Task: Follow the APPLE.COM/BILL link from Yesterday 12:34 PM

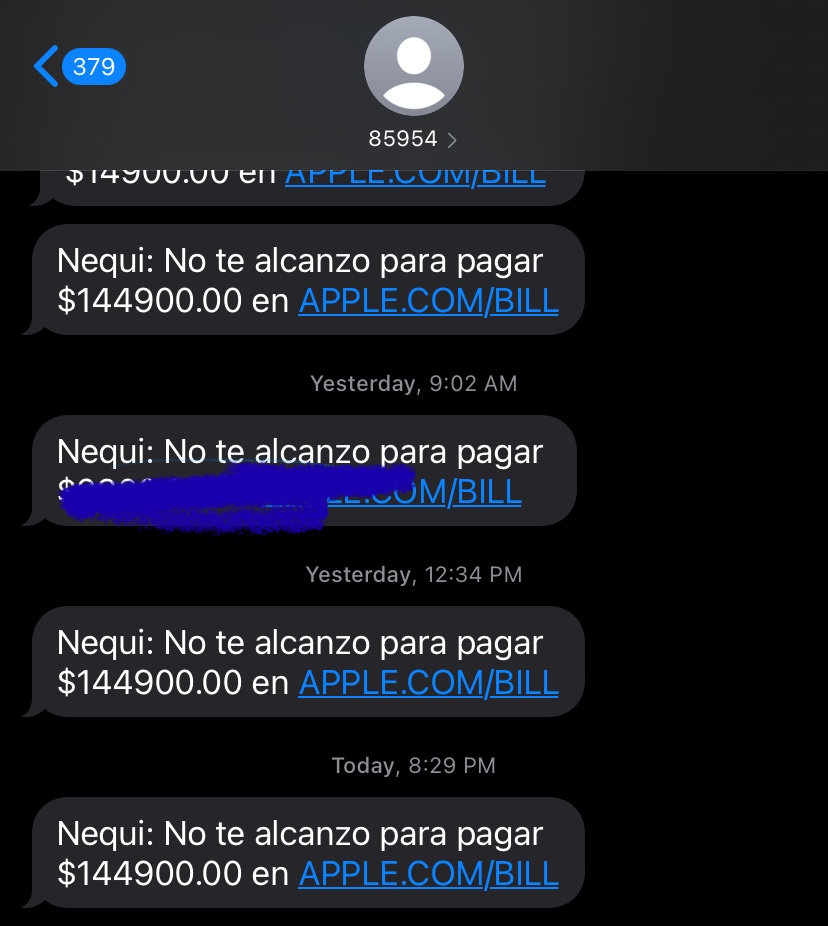Action: (428, 682)
